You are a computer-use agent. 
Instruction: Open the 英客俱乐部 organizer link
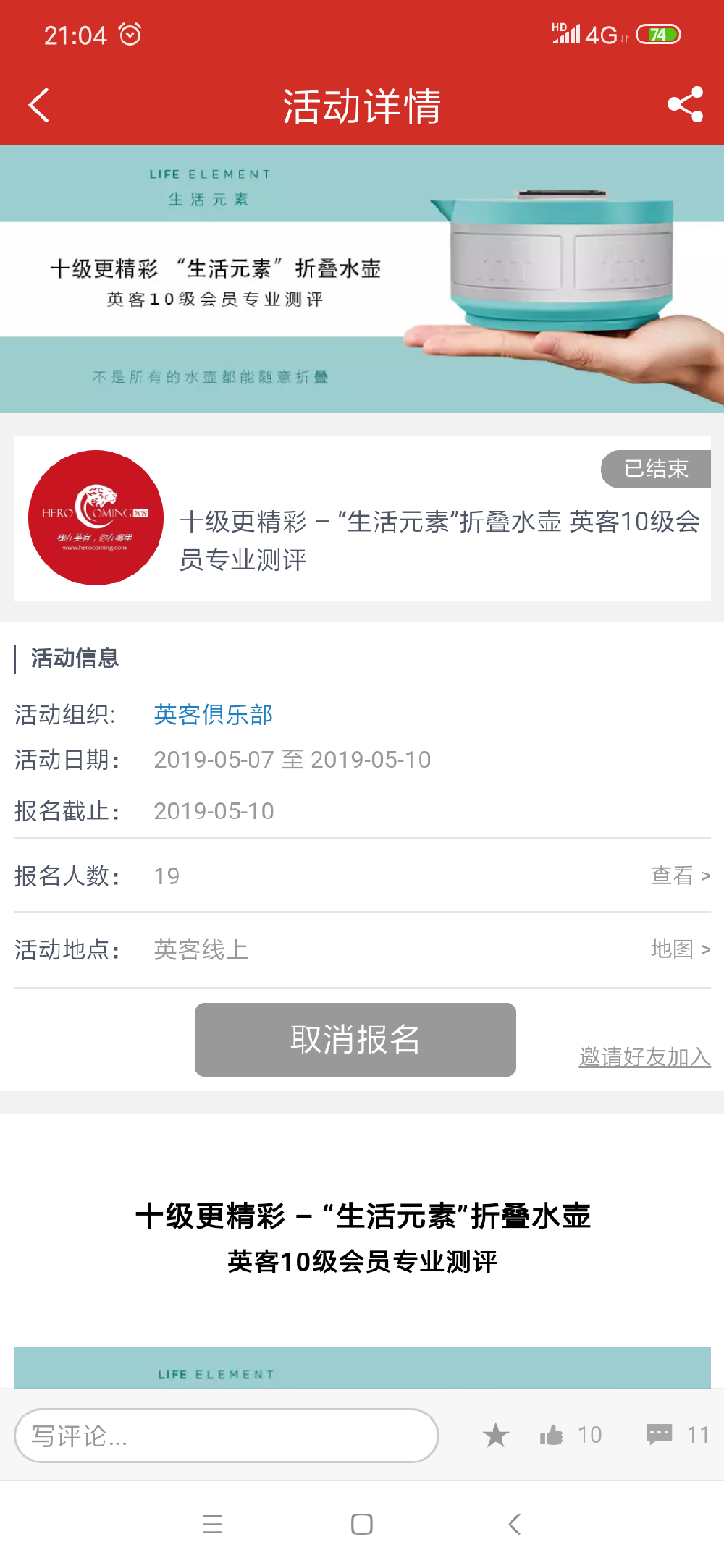click(x=213, y=714)
